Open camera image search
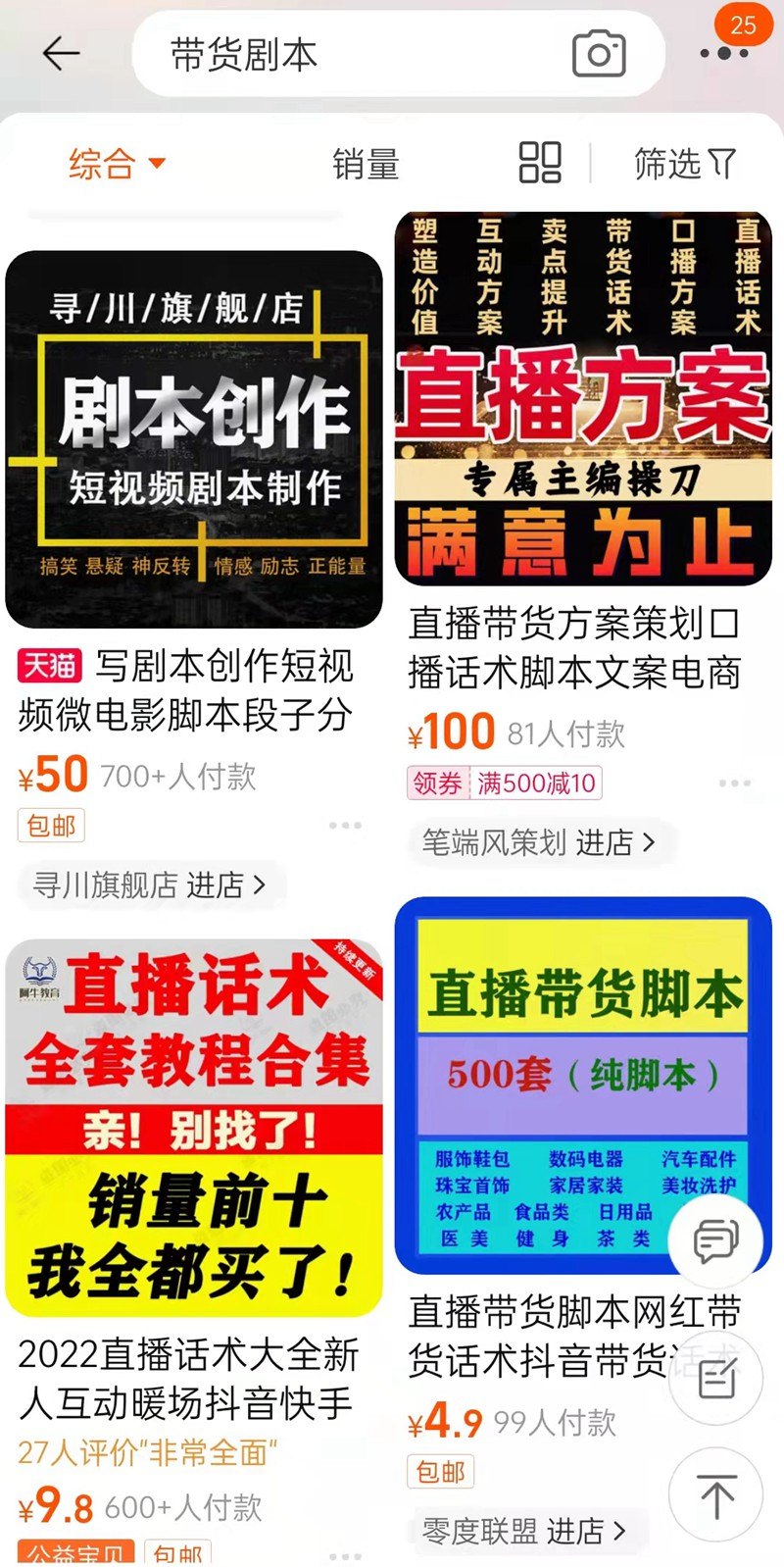784x1567 pixels. 599,54
